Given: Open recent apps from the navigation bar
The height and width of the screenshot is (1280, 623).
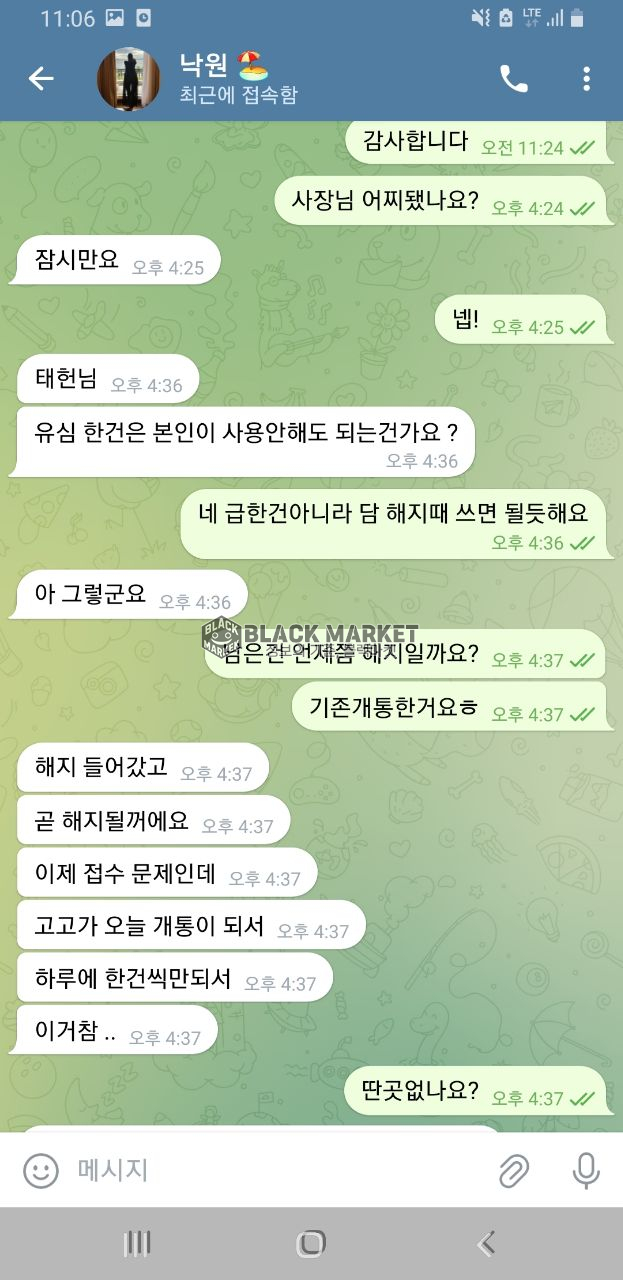Looking at the screenshot, I should (x=136, y=1243).
